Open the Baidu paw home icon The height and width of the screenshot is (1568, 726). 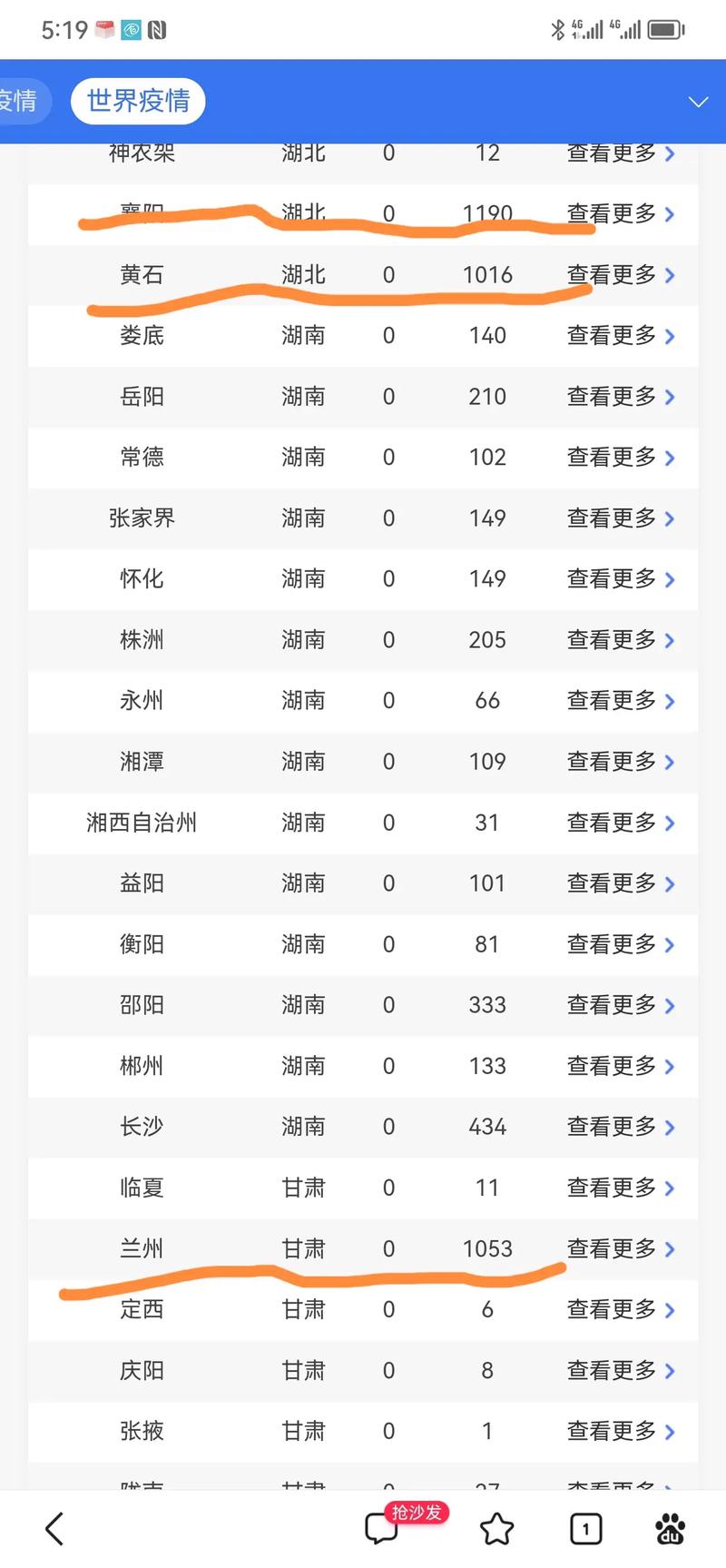click(671, 1529)
